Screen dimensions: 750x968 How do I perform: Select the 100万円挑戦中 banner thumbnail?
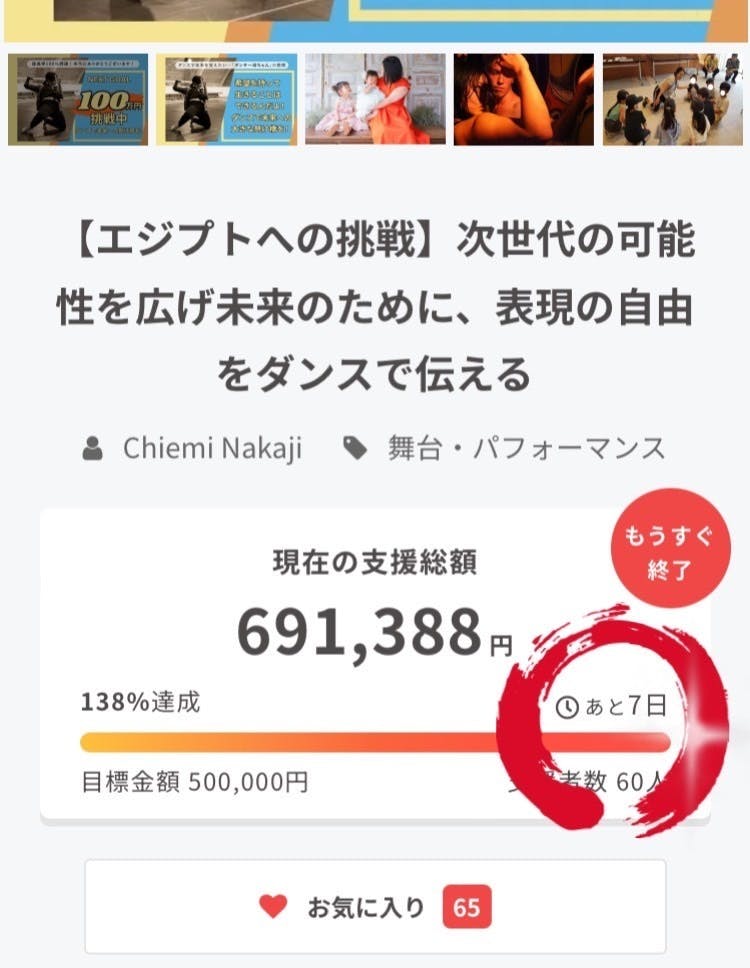point(78,100)
